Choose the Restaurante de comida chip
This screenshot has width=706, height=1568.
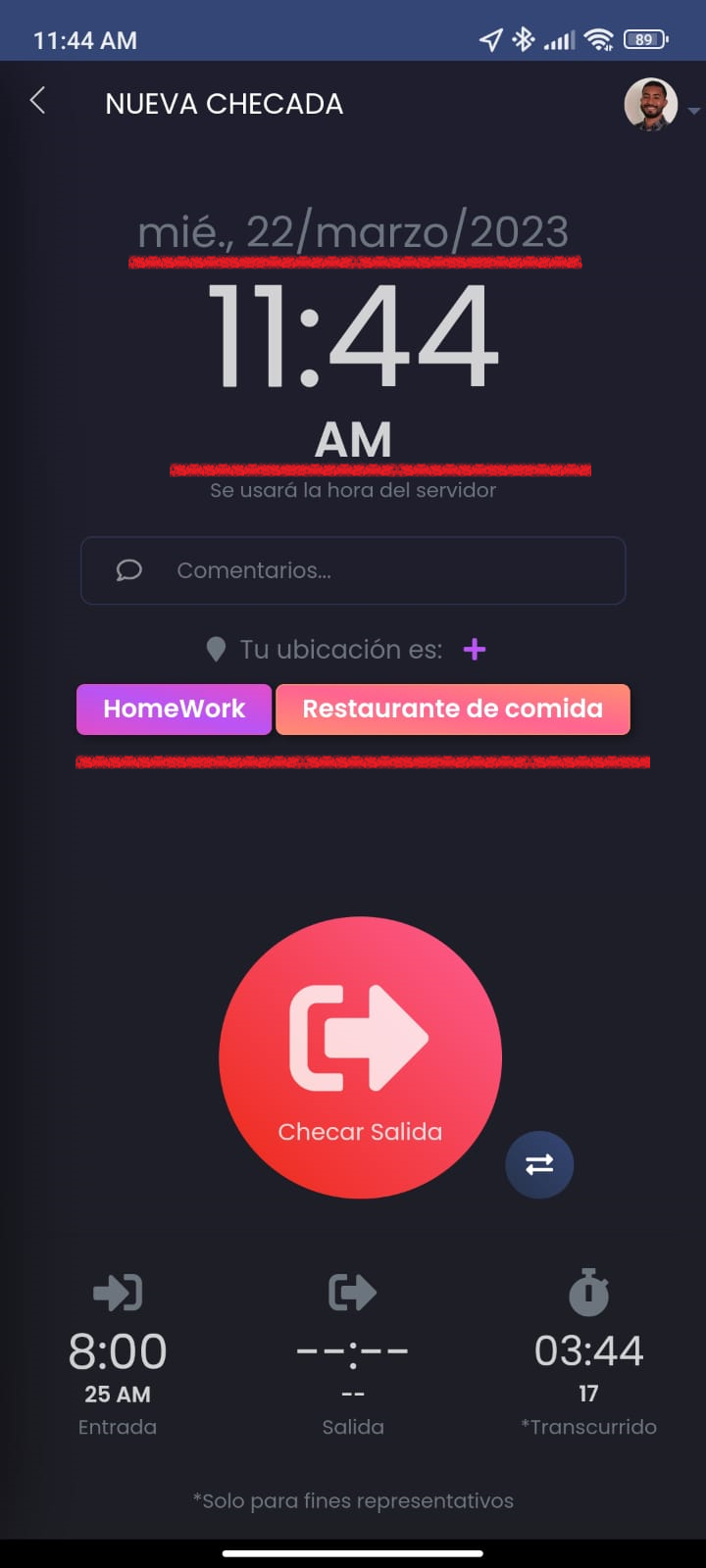point(452,709)
